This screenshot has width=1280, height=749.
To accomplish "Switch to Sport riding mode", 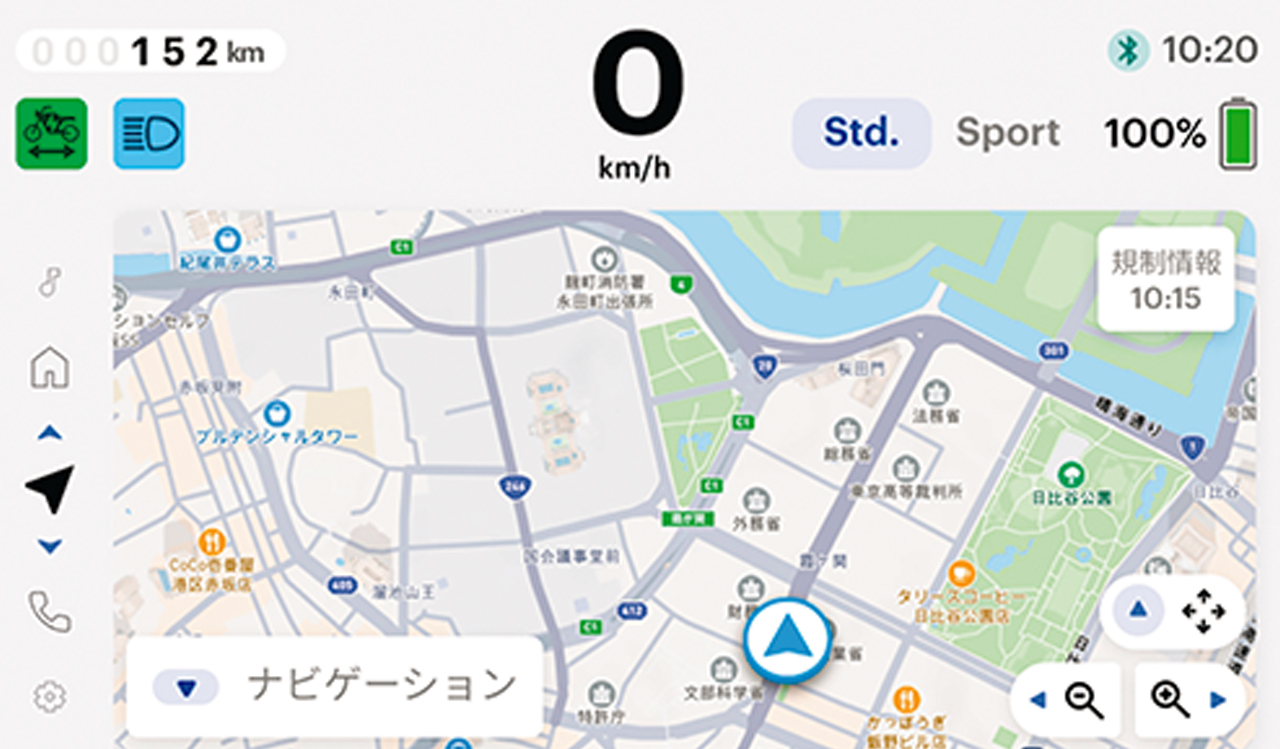I will click(1007, 133).
